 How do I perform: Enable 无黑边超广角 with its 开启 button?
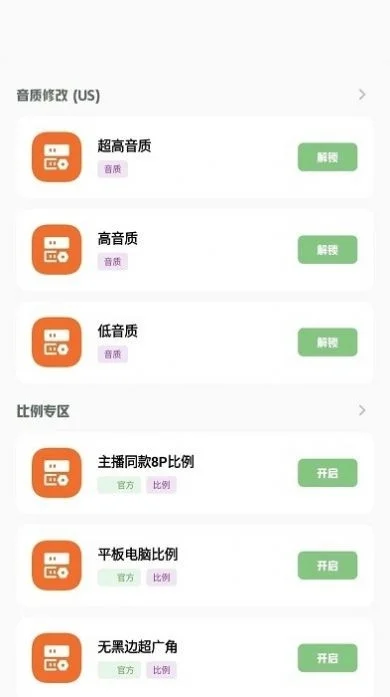(327, 658)
